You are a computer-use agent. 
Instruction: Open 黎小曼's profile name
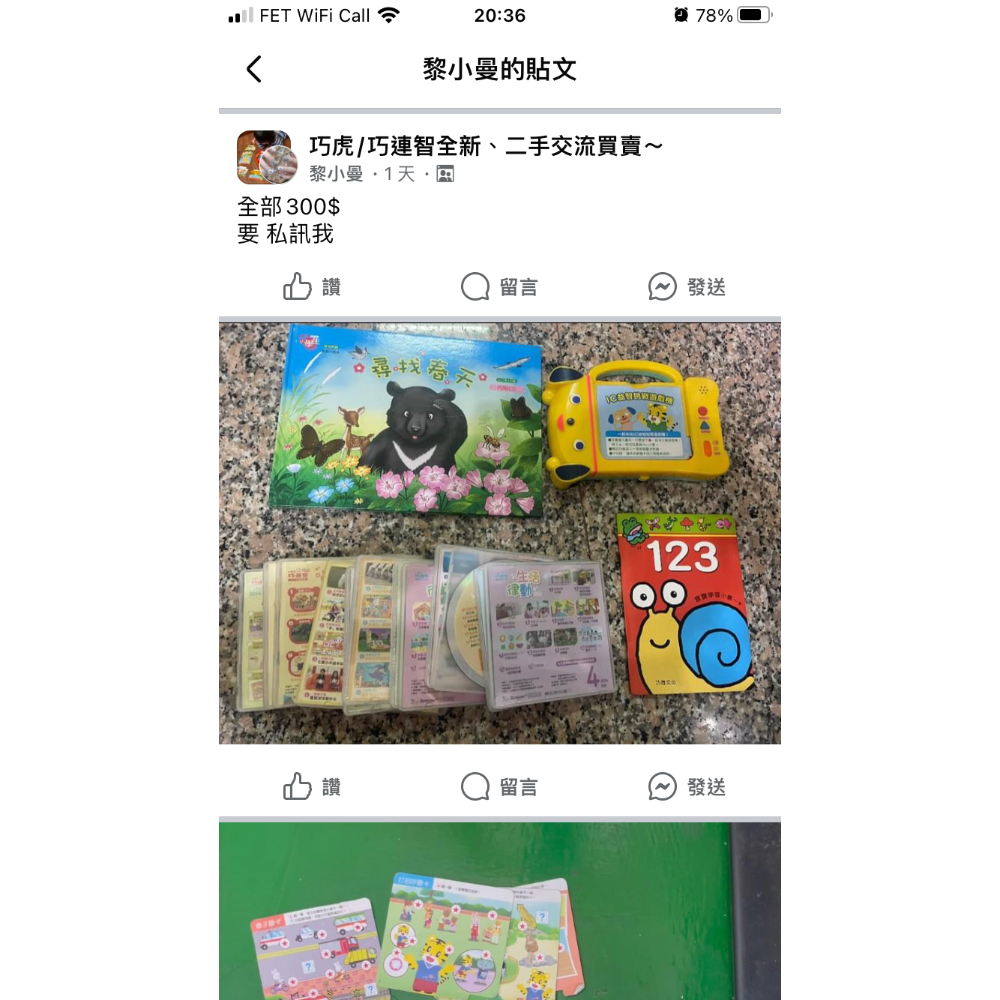click(336, 174)
